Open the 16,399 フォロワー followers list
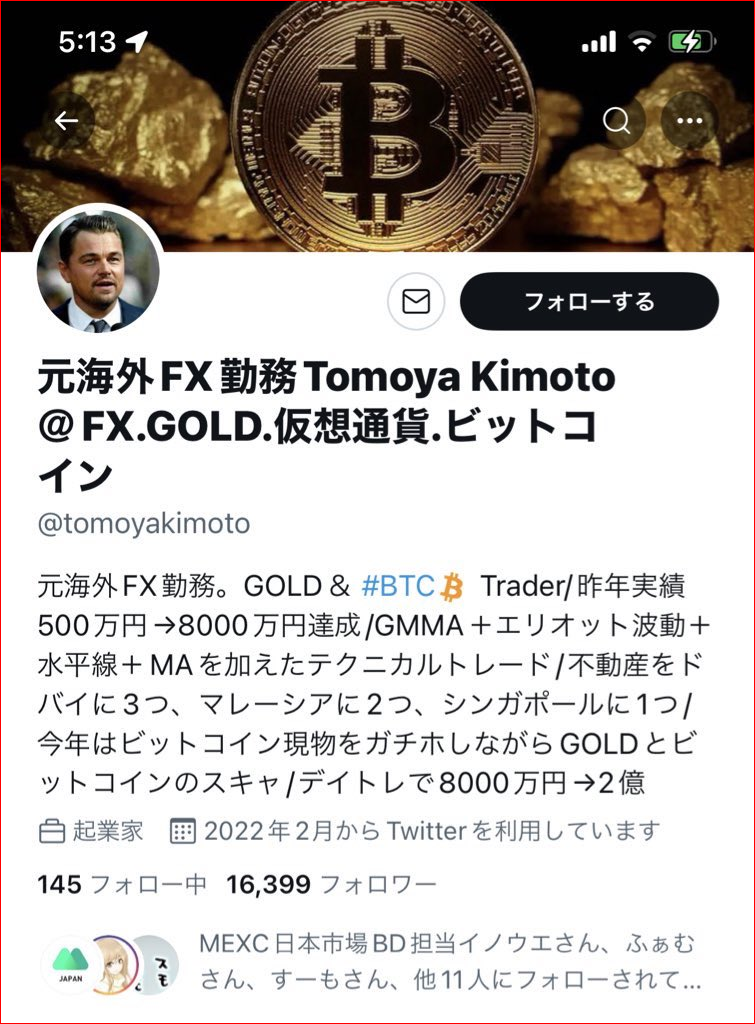 pos(331,884)
